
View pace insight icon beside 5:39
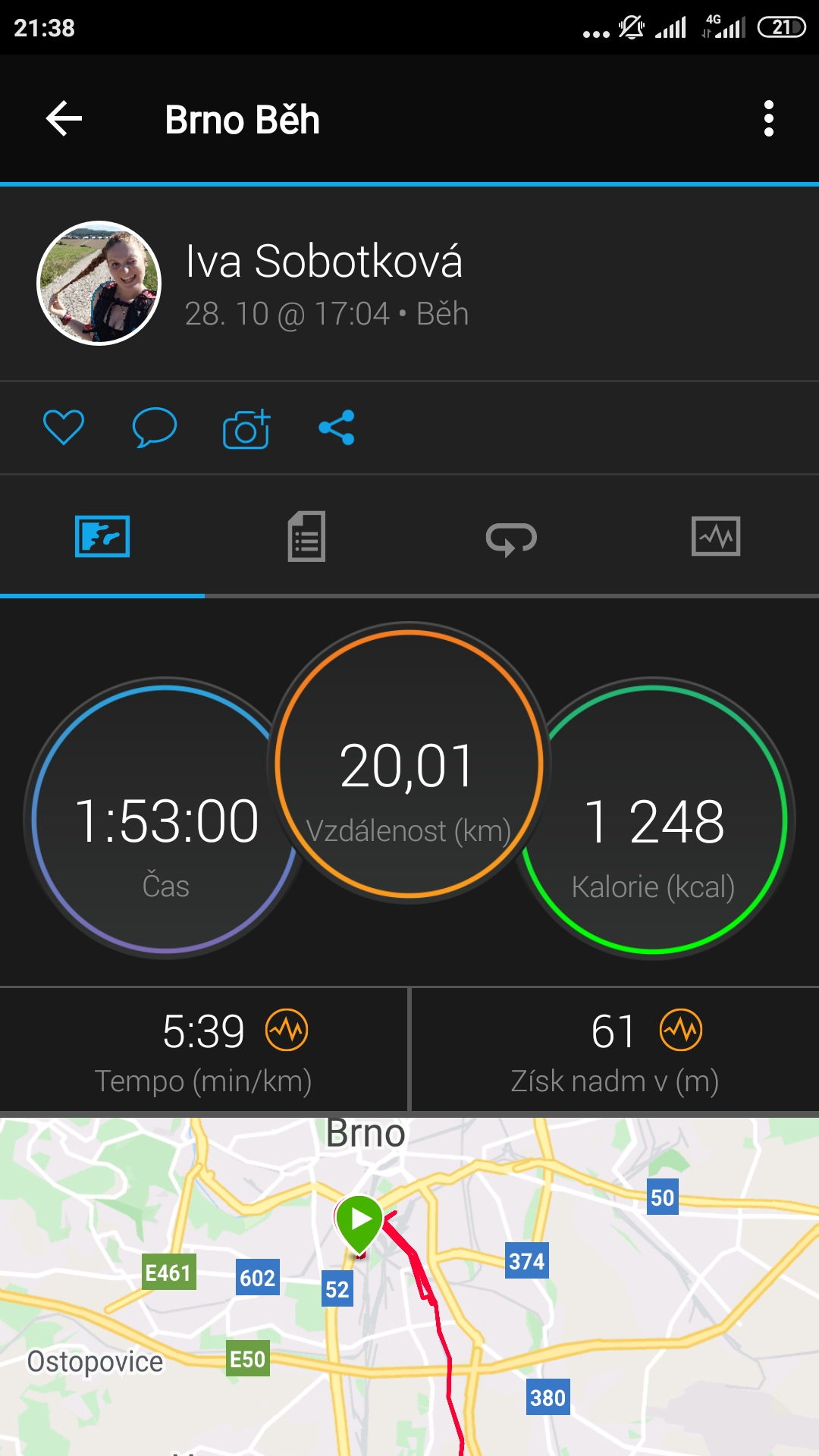(287, 1031)
